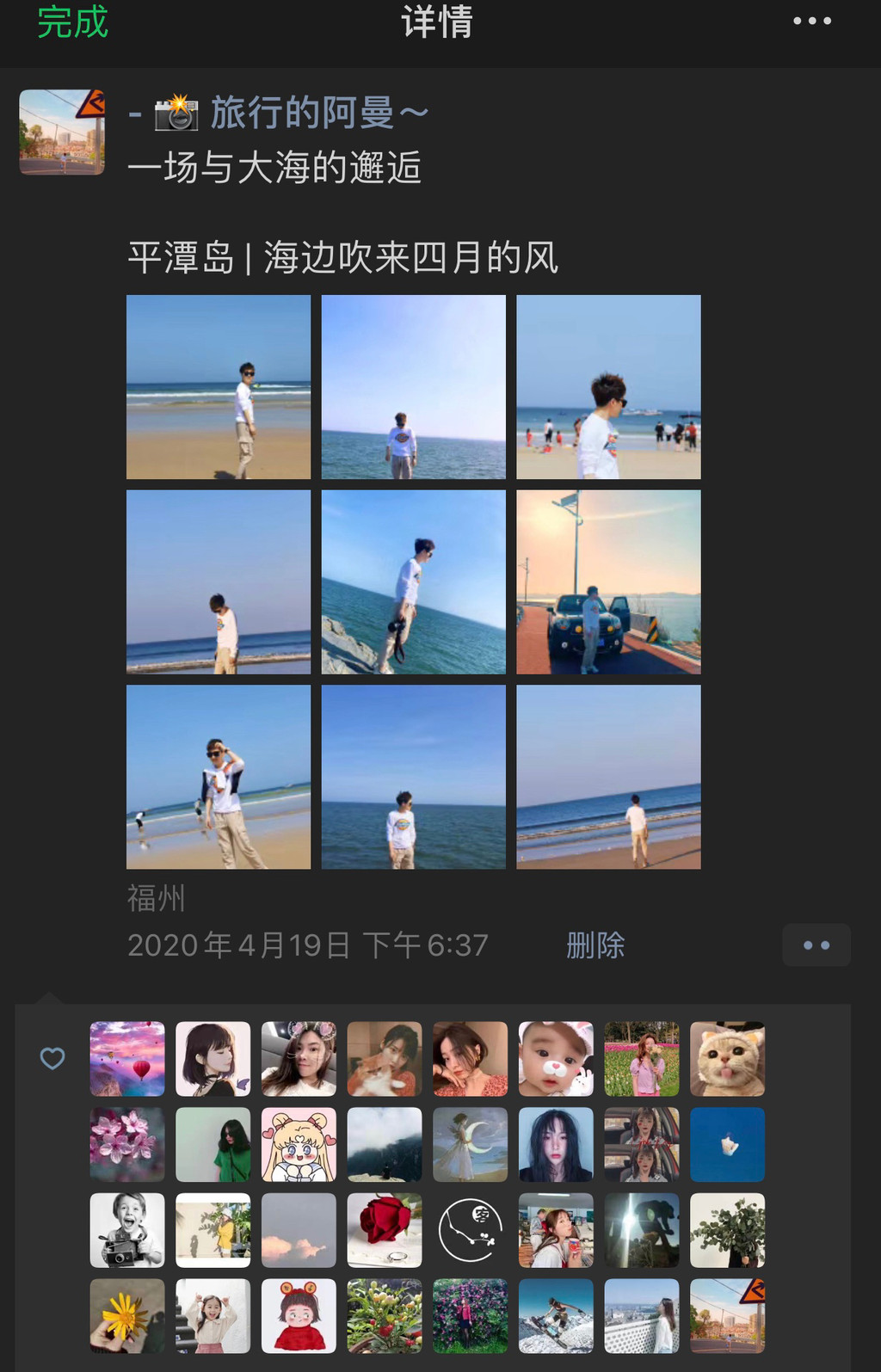
Task: Tap 完成 to finish
Action: click(72, 22)
